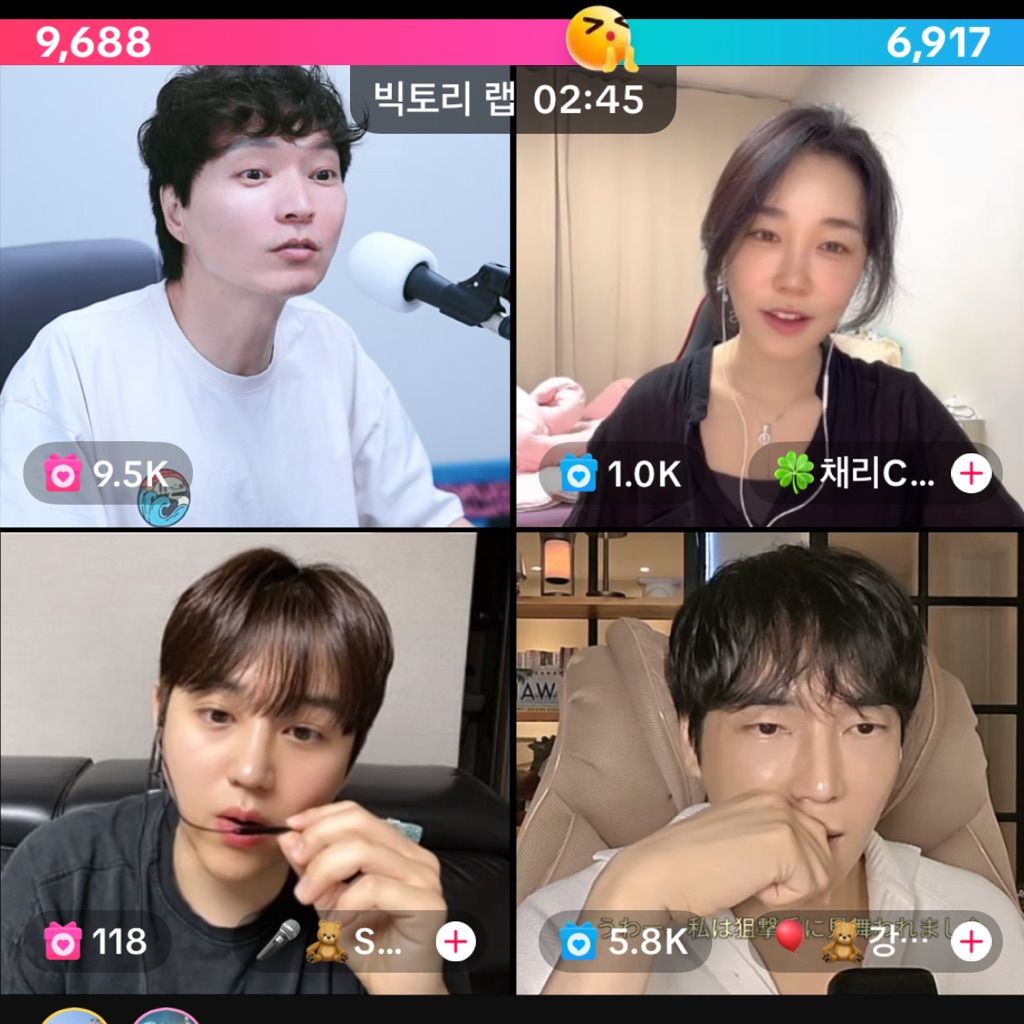1024x1024 pixels.
Task: Follow 채리C with the plus button
Action: (971, 475)
